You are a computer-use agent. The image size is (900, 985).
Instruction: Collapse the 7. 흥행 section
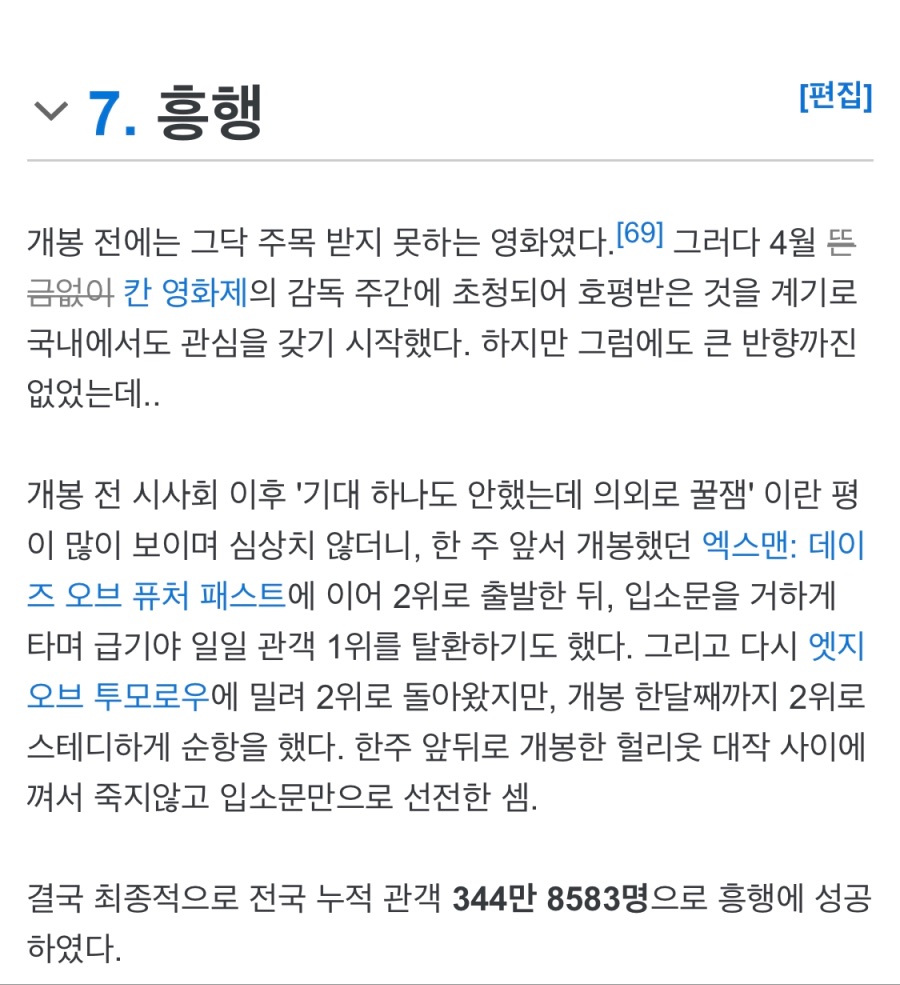point(49,111)
